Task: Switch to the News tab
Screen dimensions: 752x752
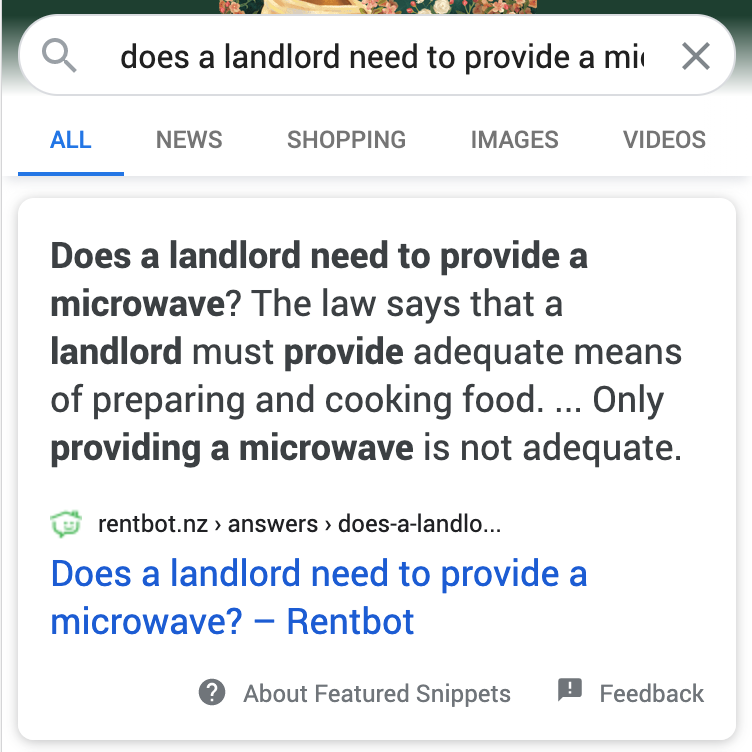Action: [x=189, y=140]
